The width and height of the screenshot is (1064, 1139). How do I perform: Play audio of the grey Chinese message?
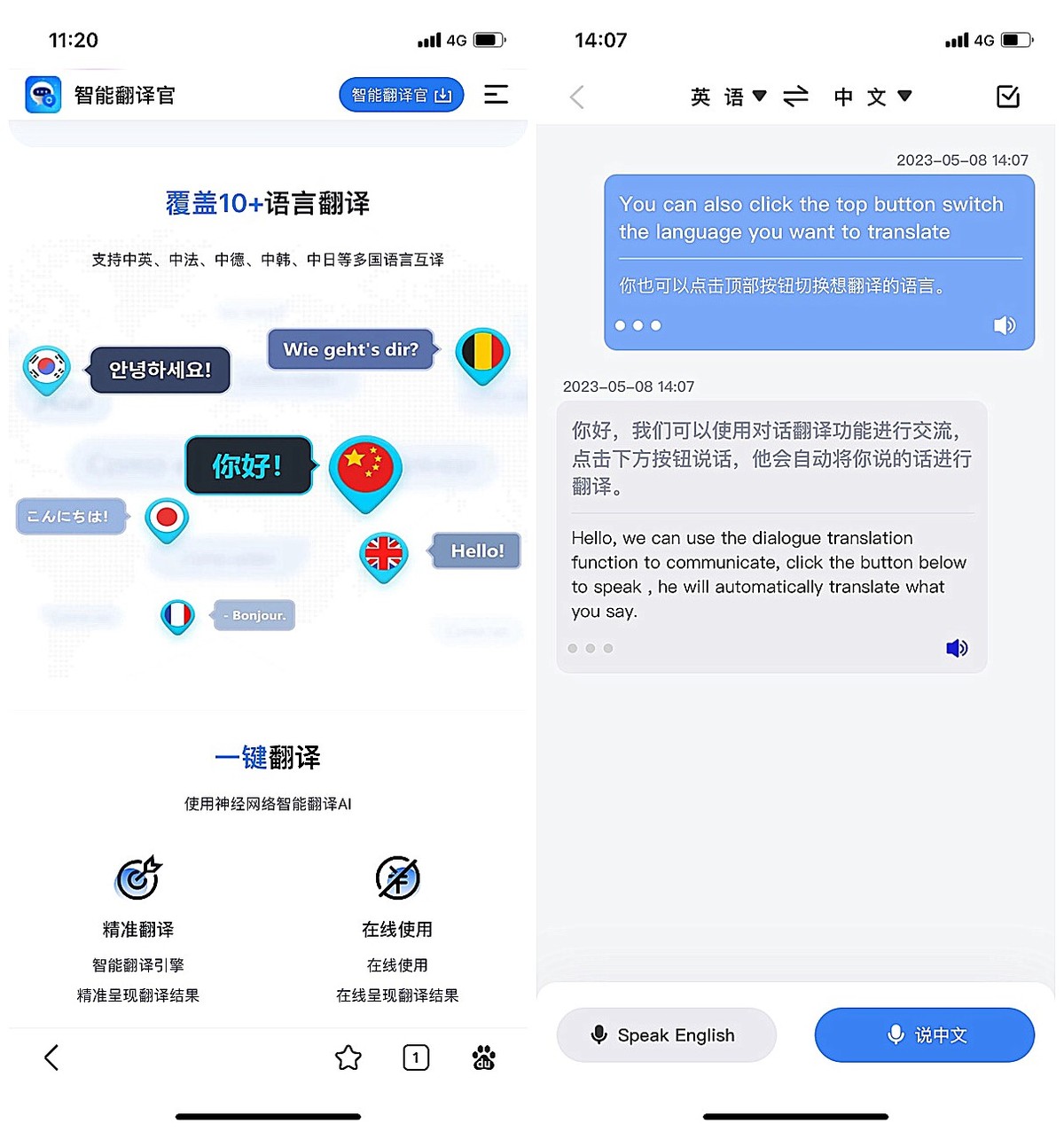(x=957, y=648)
